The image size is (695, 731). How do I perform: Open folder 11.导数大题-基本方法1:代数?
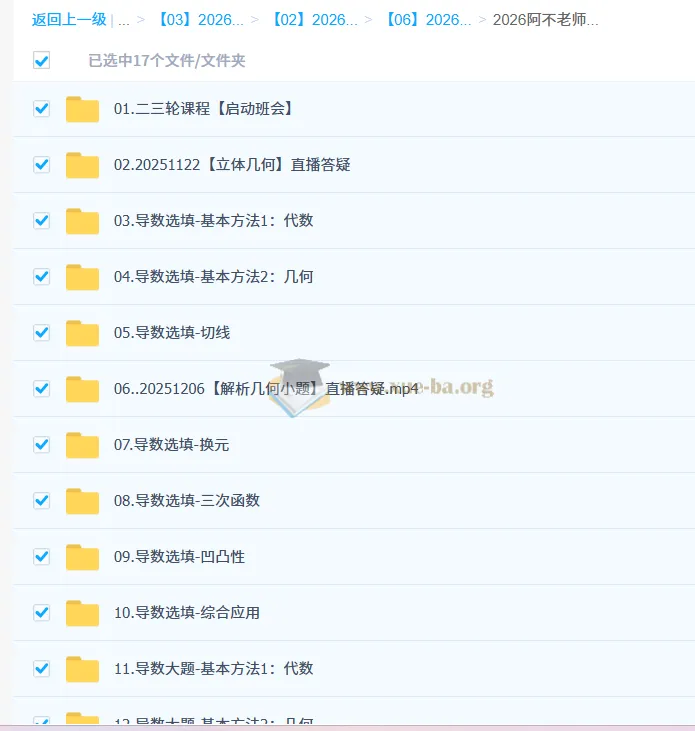pos(214,669)
